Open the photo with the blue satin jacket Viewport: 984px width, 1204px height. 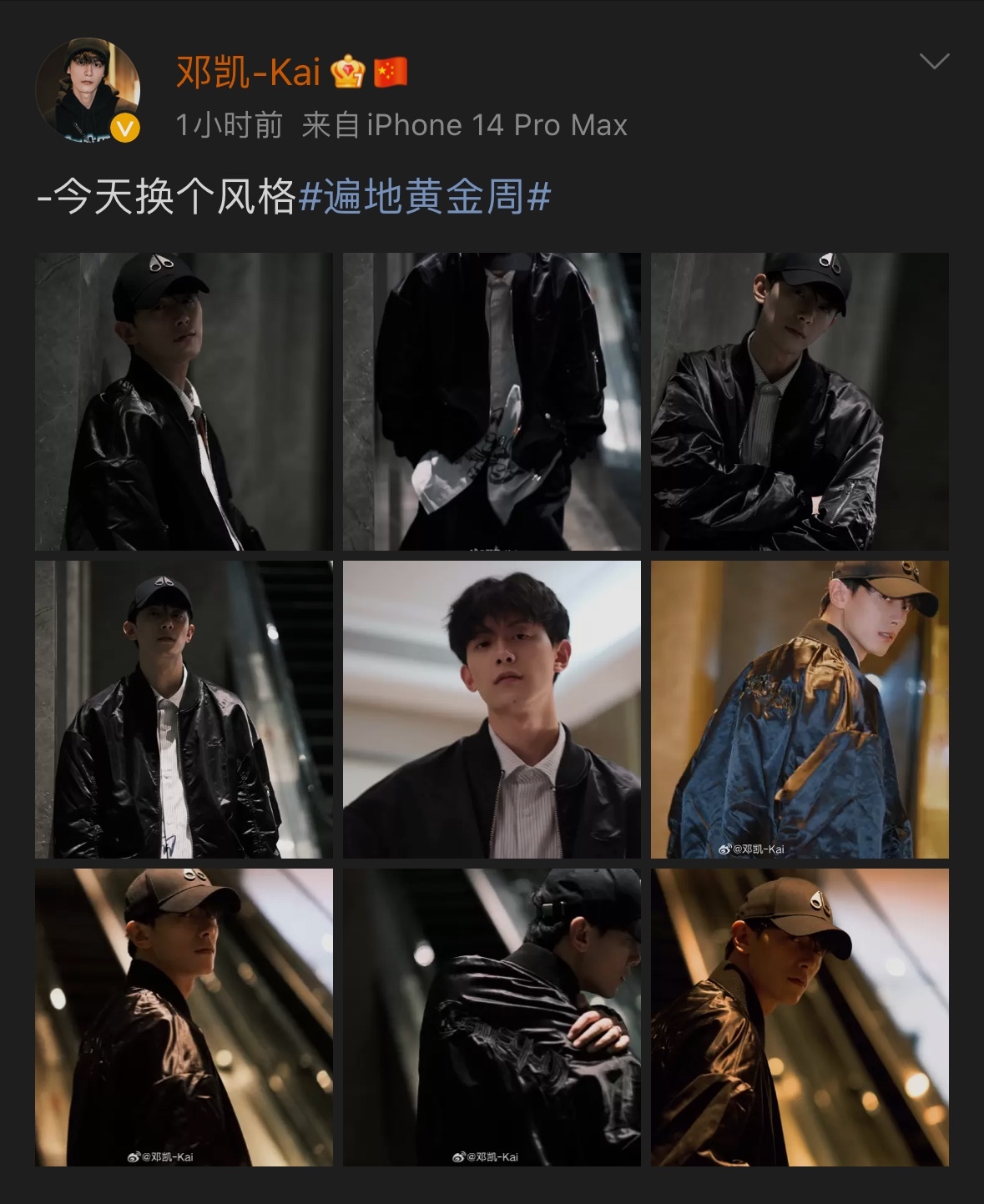[x=800, y=709]
